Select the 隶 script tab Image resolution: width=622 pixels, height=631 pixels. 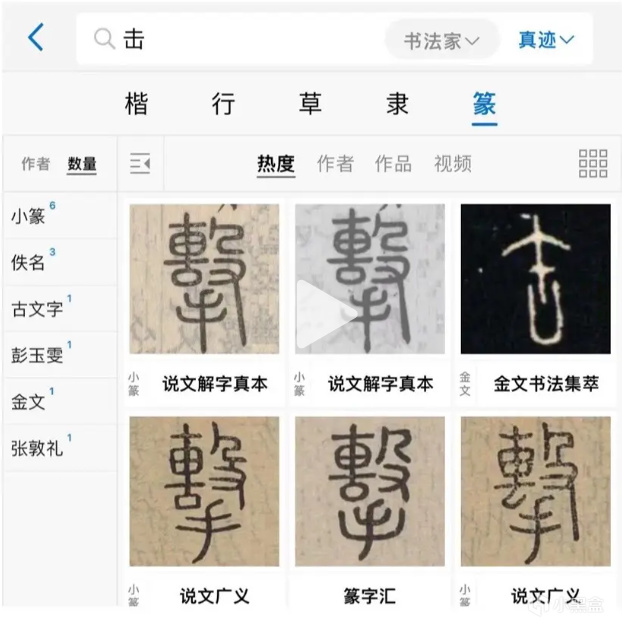(397, 103)
